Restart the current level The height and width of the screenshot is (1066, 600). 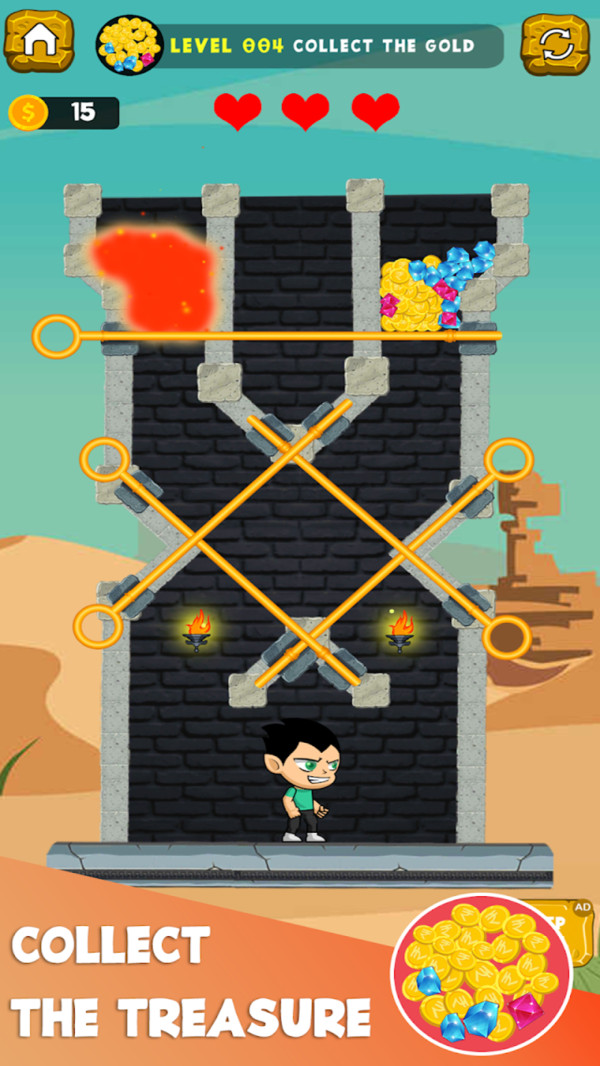click(x=556, y=43)
